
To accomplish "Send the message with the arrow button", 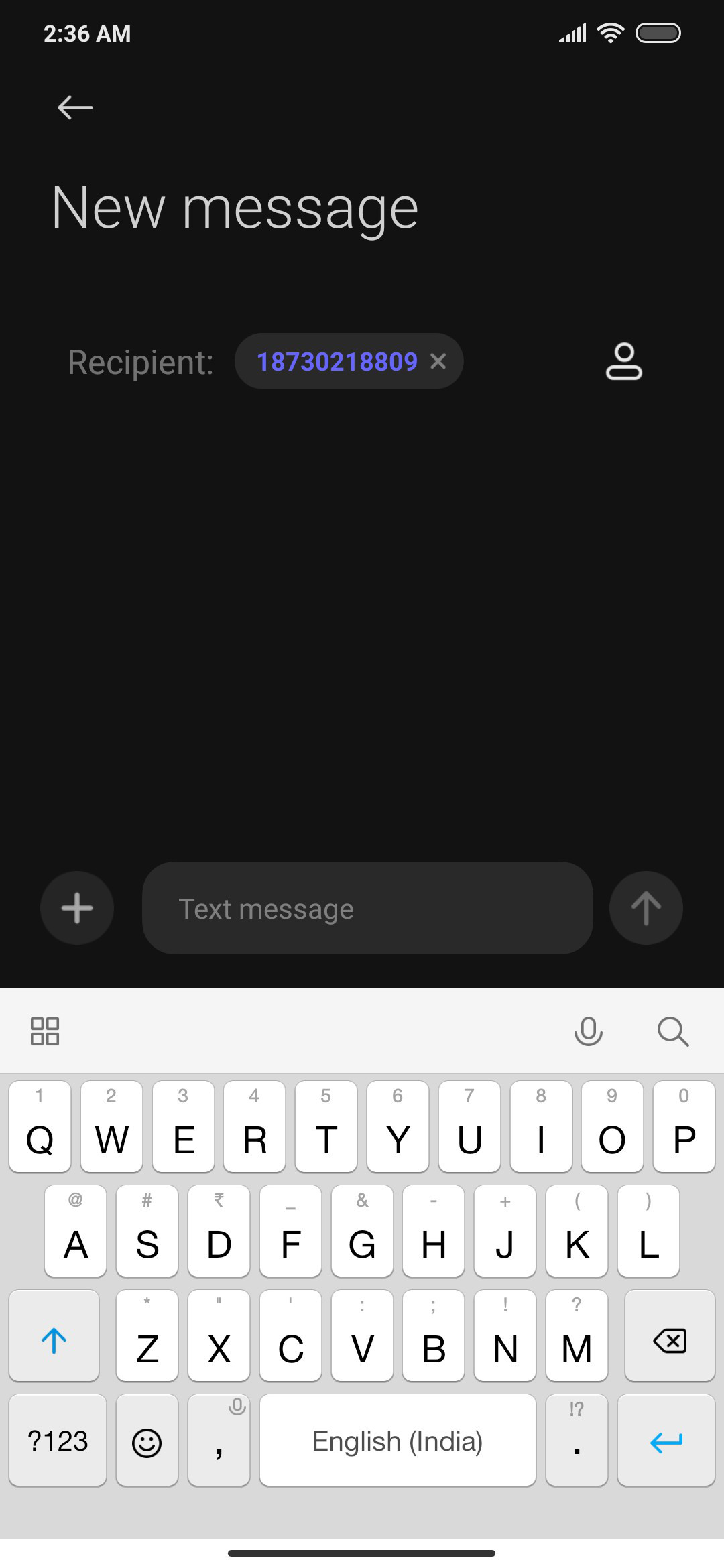I will pyautogui.click(x=646, y=908).
